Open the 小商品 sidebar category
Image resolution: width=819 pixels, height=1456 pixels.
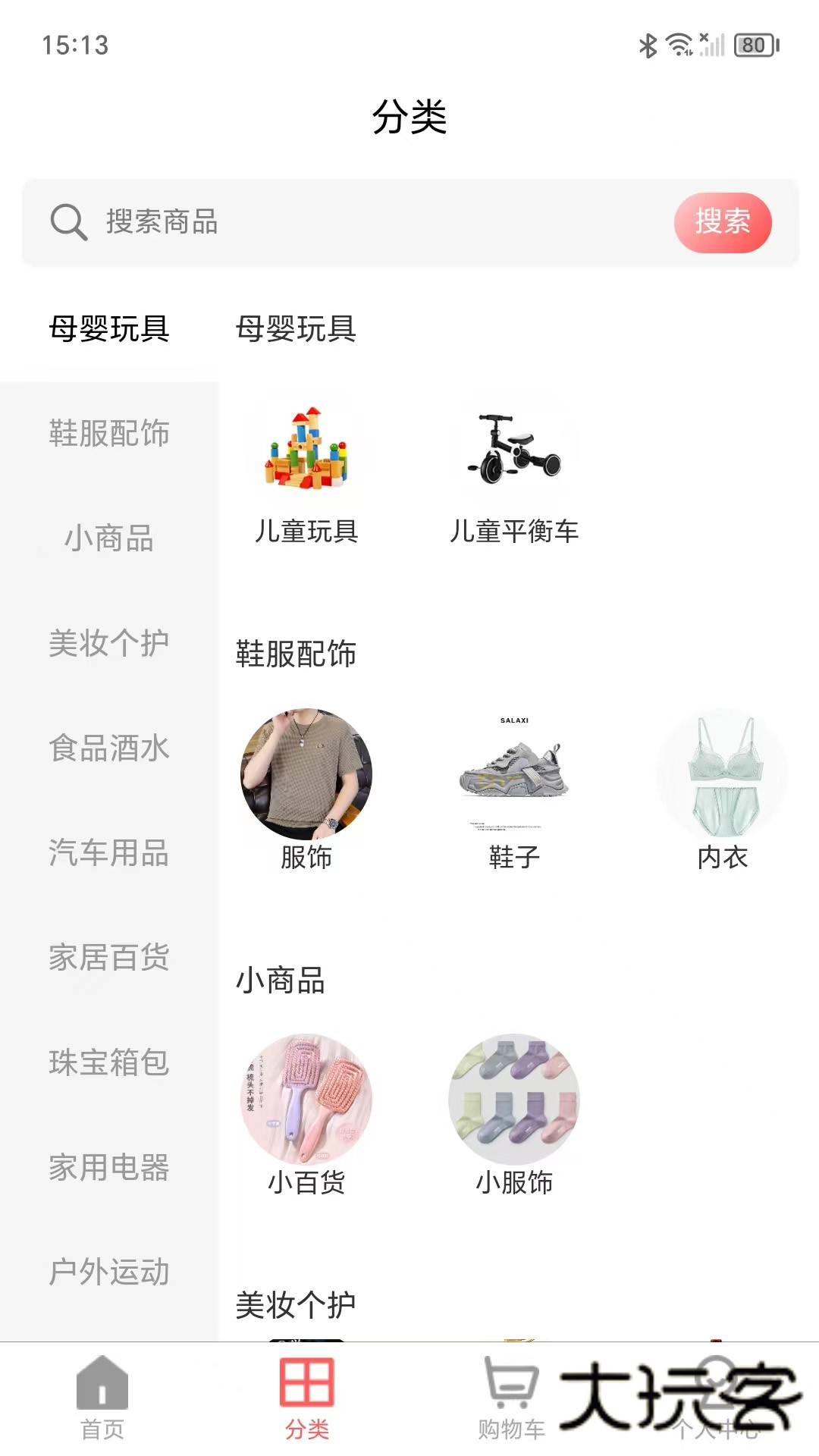(x=109, y=540)
